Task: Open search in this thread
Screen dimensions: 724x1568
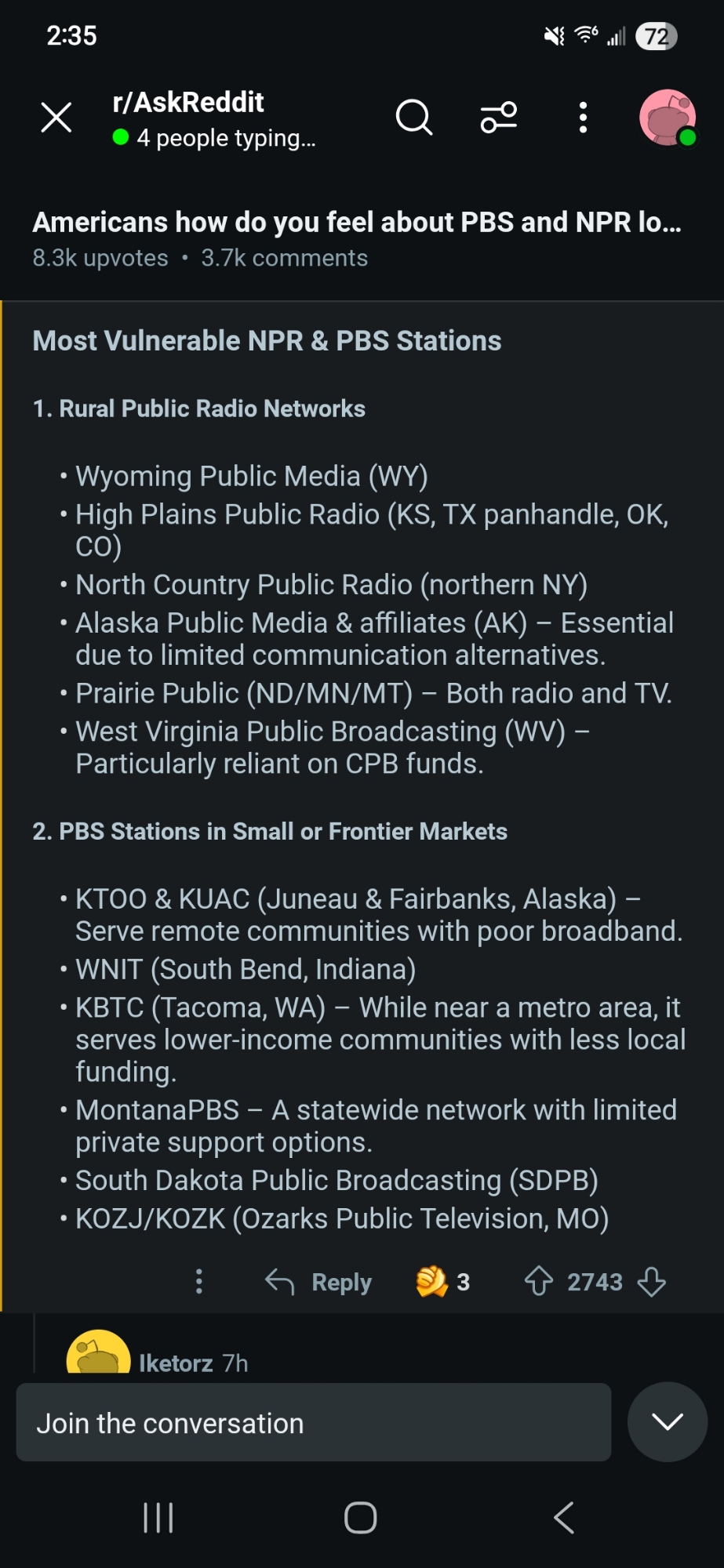Action: 413,118
